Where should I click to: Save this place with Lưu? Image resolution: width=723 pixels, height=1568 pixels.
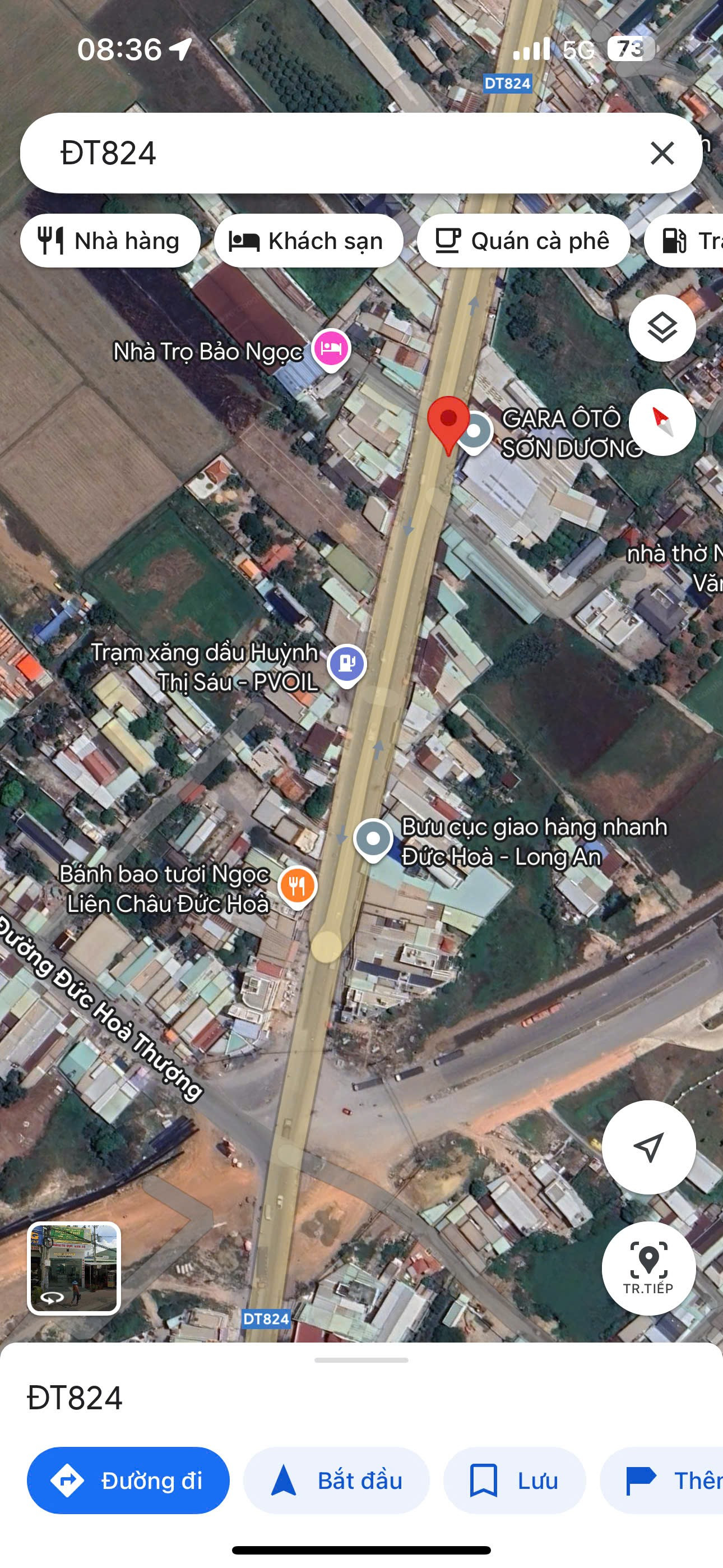tap(515, 1481)
